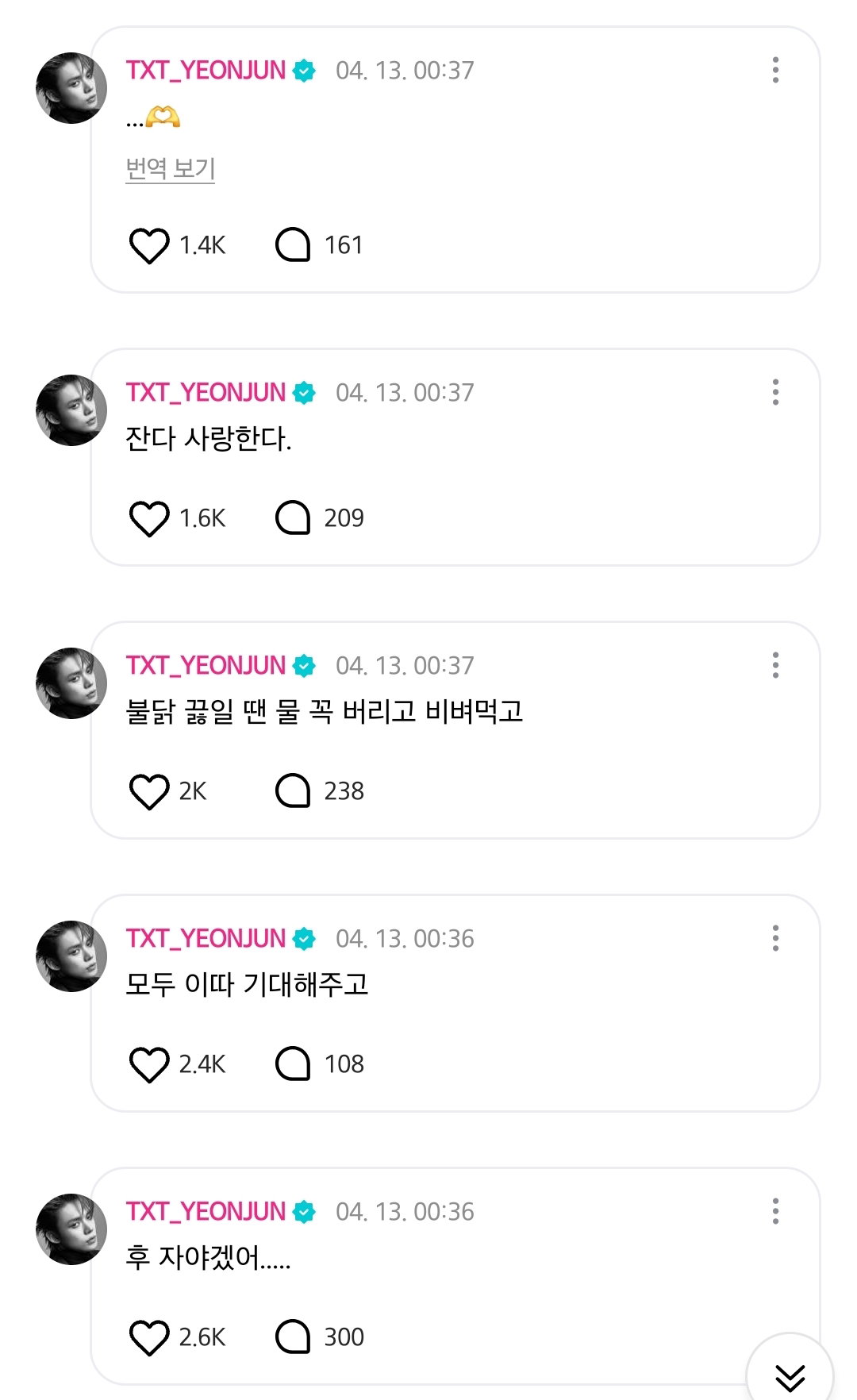Show comments on the 후 자야겠어 post
Viewport: 857px width, 1400px height.
(293, 1337)
